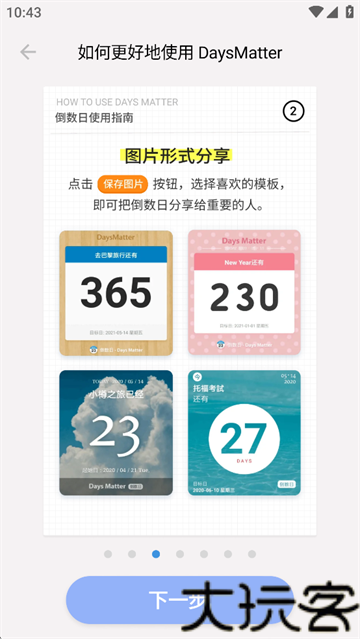Tap the 下一步 next button
This screenshot has width=360, height=639.
click(x=180, y=599)
